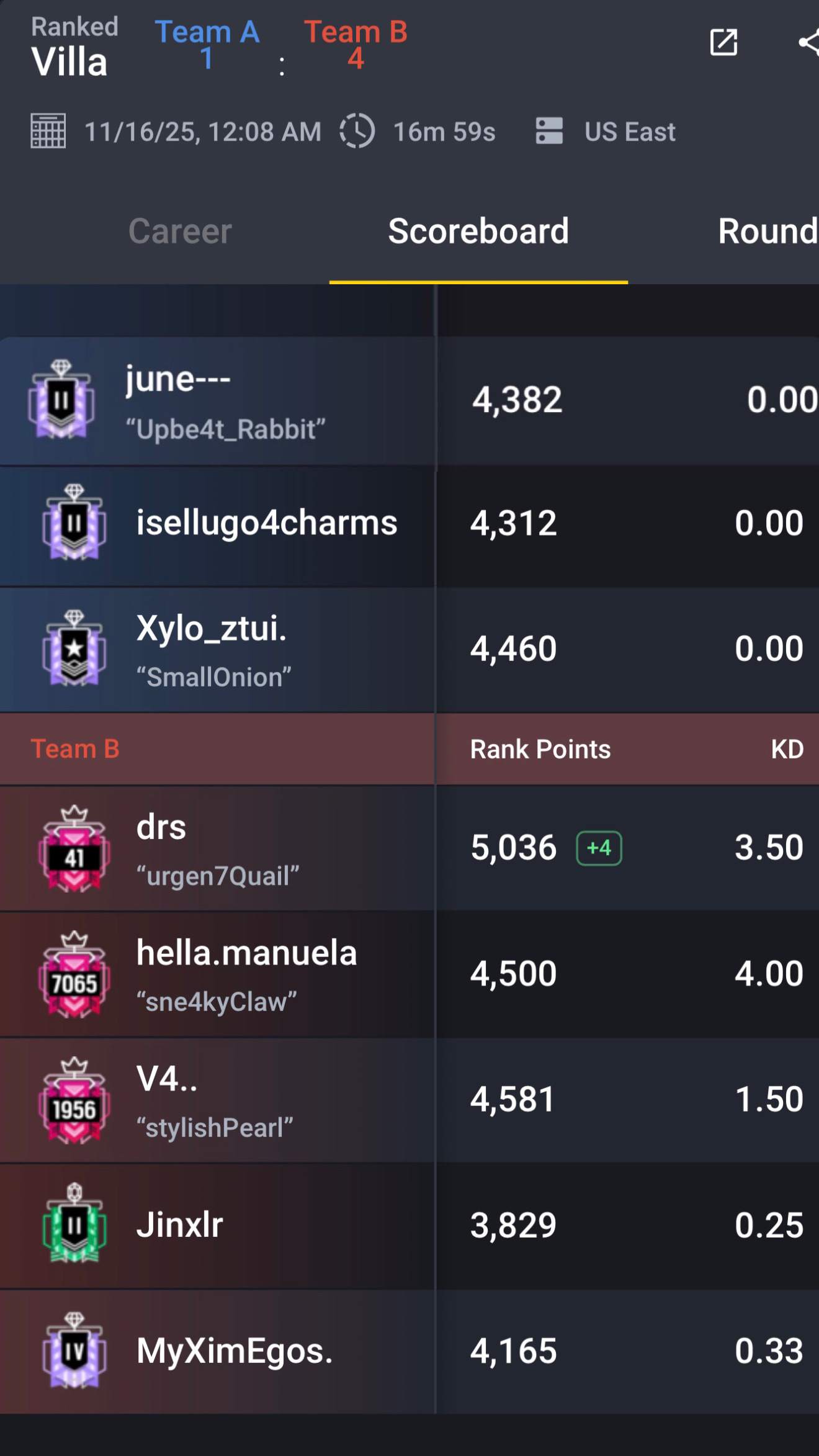Open june--- player profile
Viewport: 819px width, 1456px height.
coord(178,379)
